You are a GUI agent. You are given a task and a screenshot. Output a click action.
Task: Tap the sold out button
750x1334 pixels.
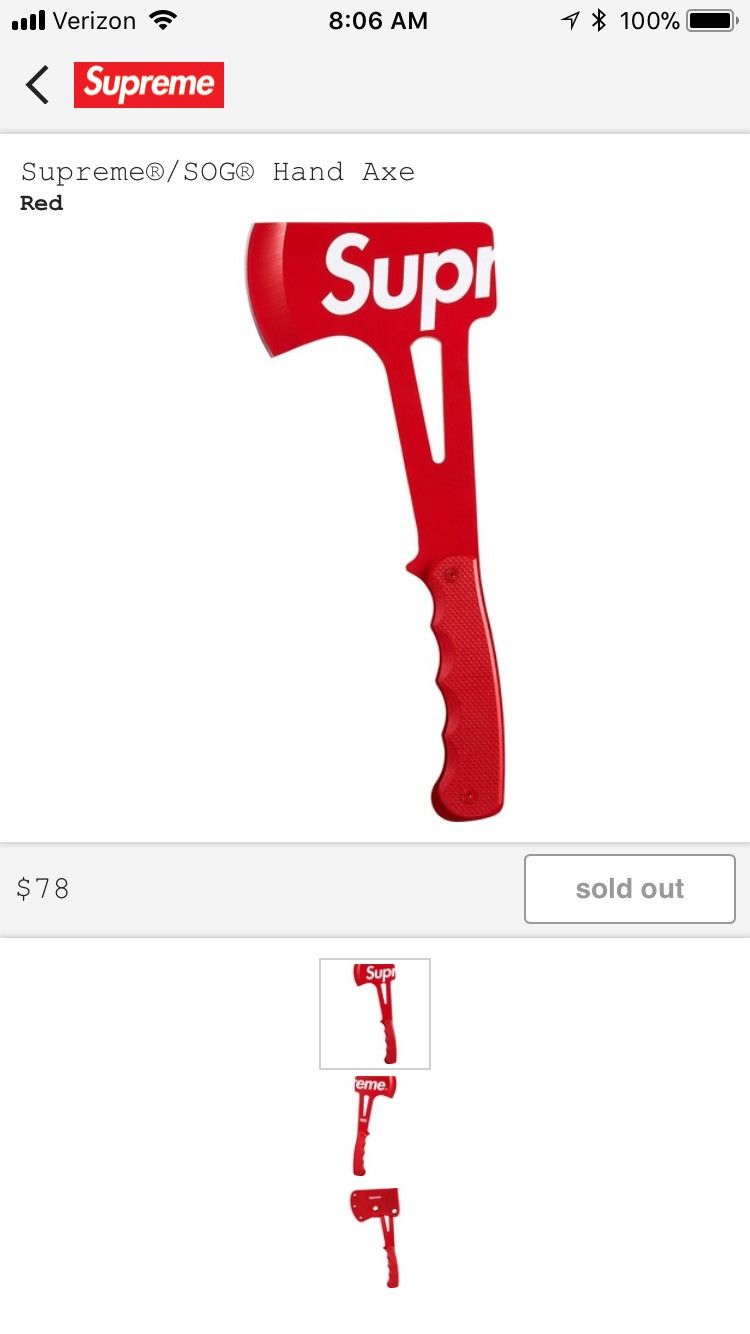pos(629,888)
